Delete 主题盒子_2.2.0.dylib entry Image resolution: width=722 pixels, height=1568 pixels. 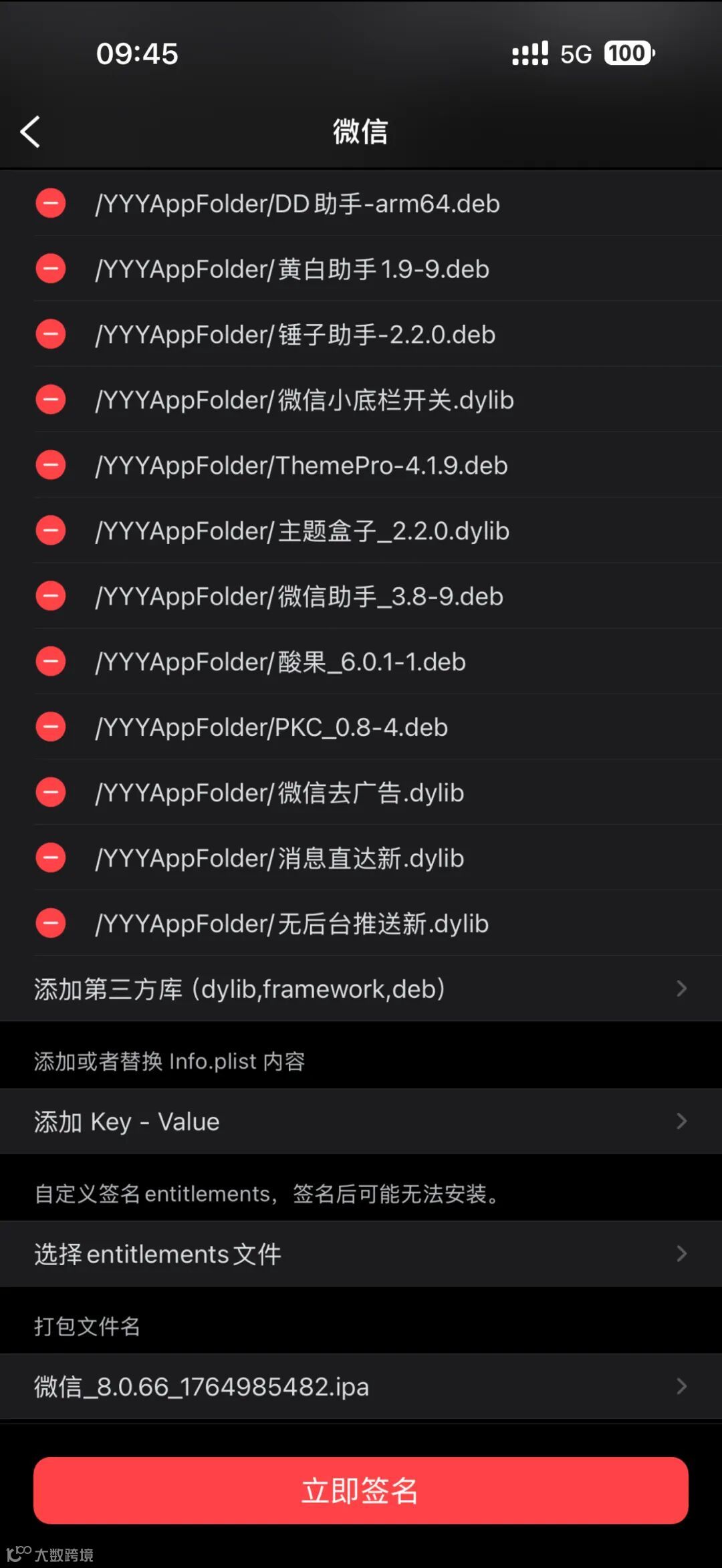click(x=51, y=531)
